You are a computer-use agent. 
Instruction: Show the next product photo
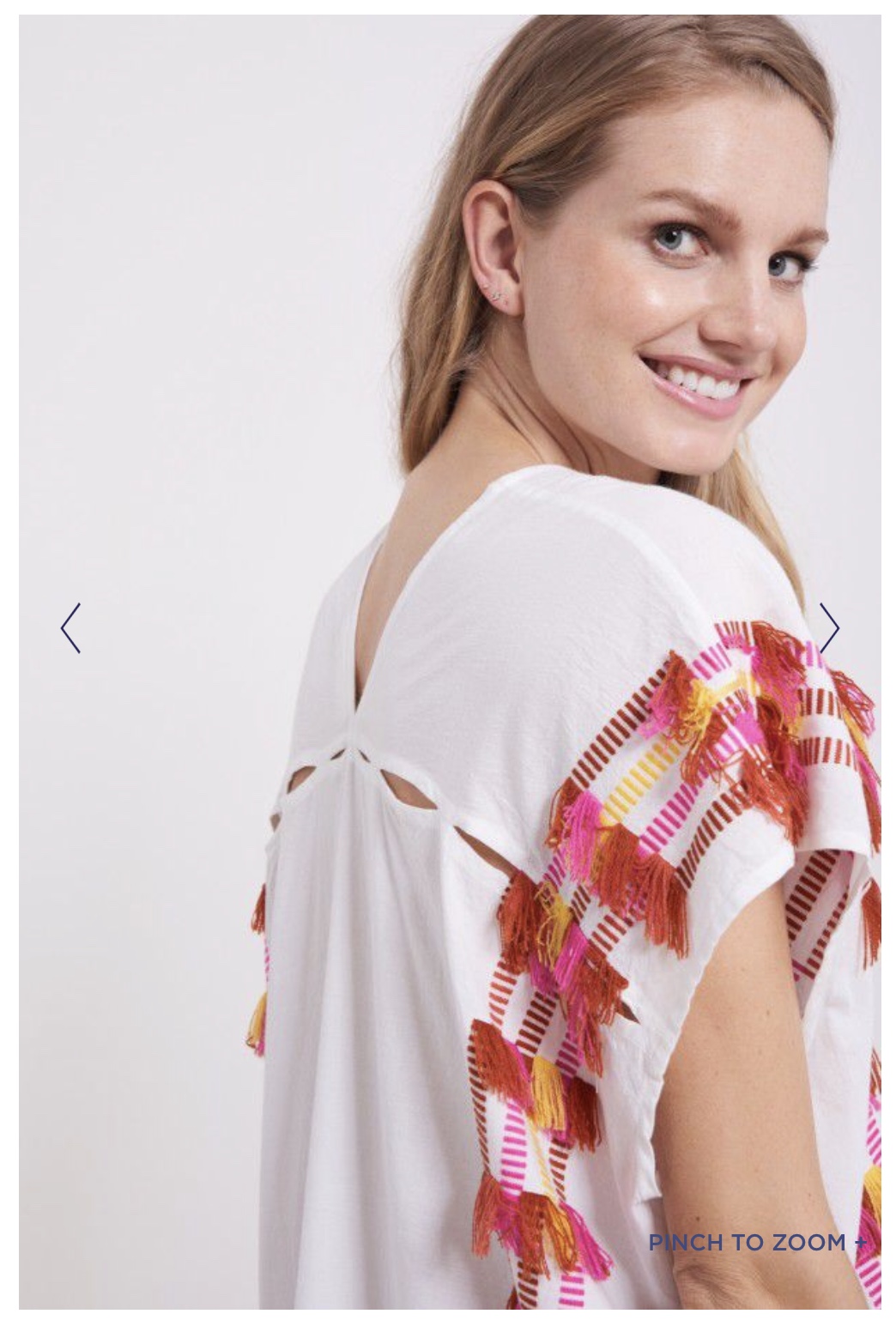click(x=828, y=628)
